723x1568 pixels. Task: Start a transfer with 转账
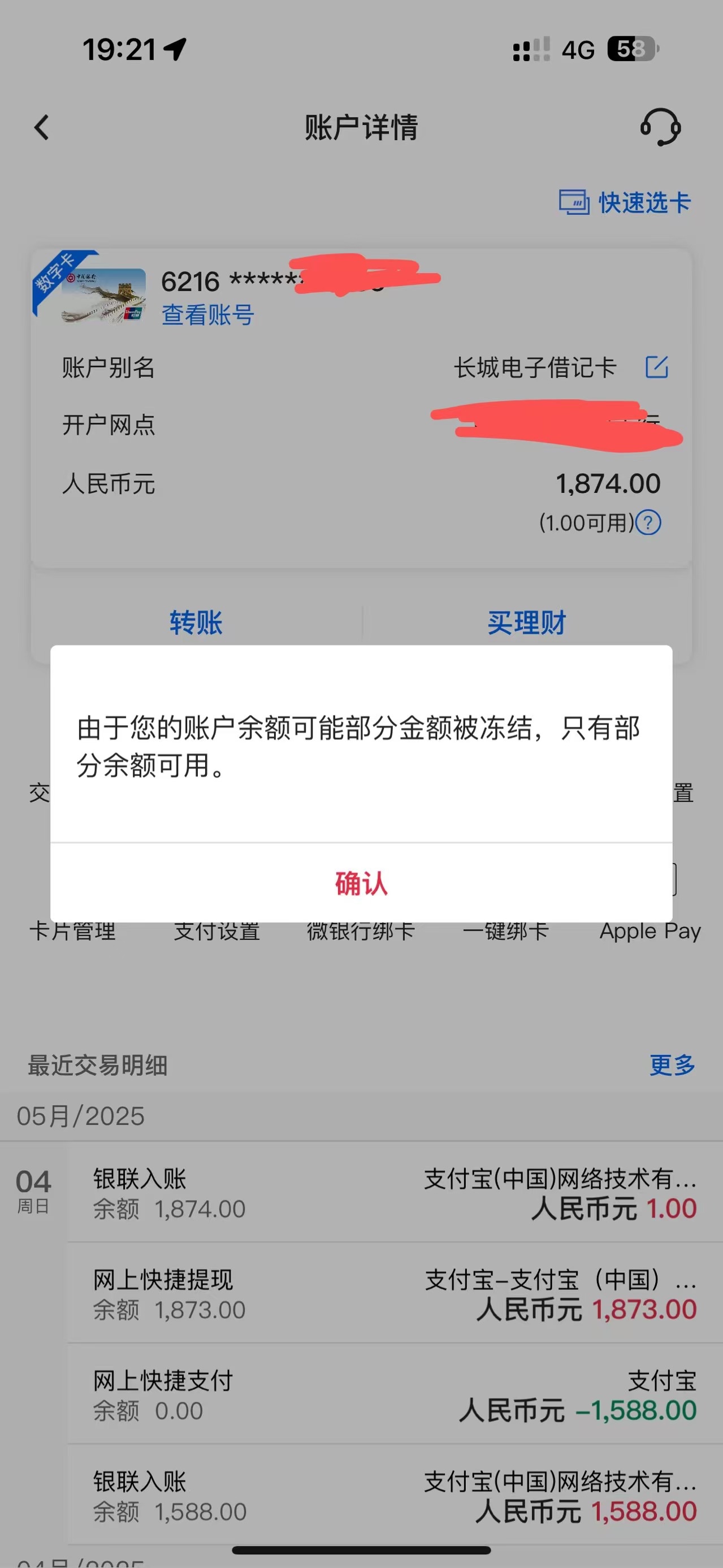click(x=196, y=623)
